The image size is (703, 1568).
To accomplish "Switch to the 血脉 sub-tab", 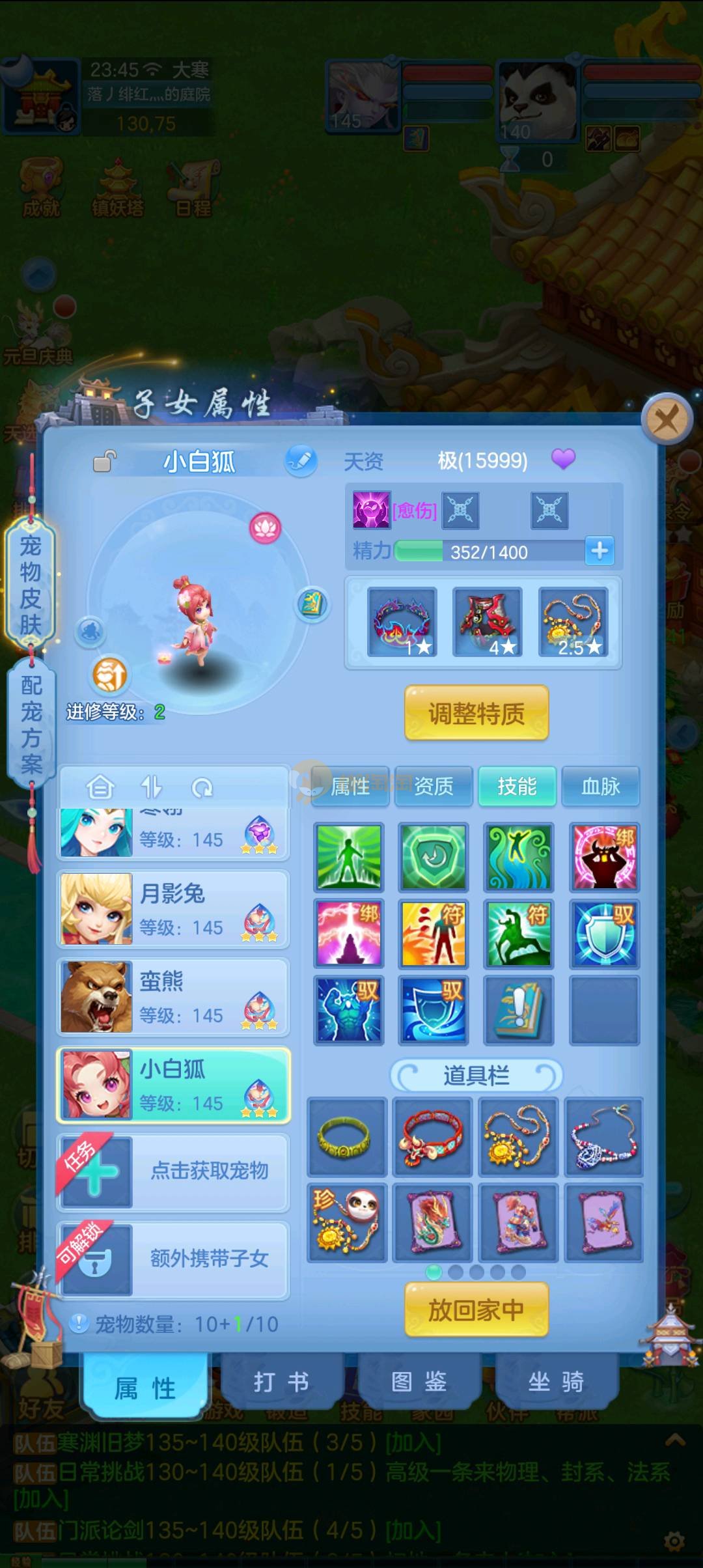I will (600, 787).
